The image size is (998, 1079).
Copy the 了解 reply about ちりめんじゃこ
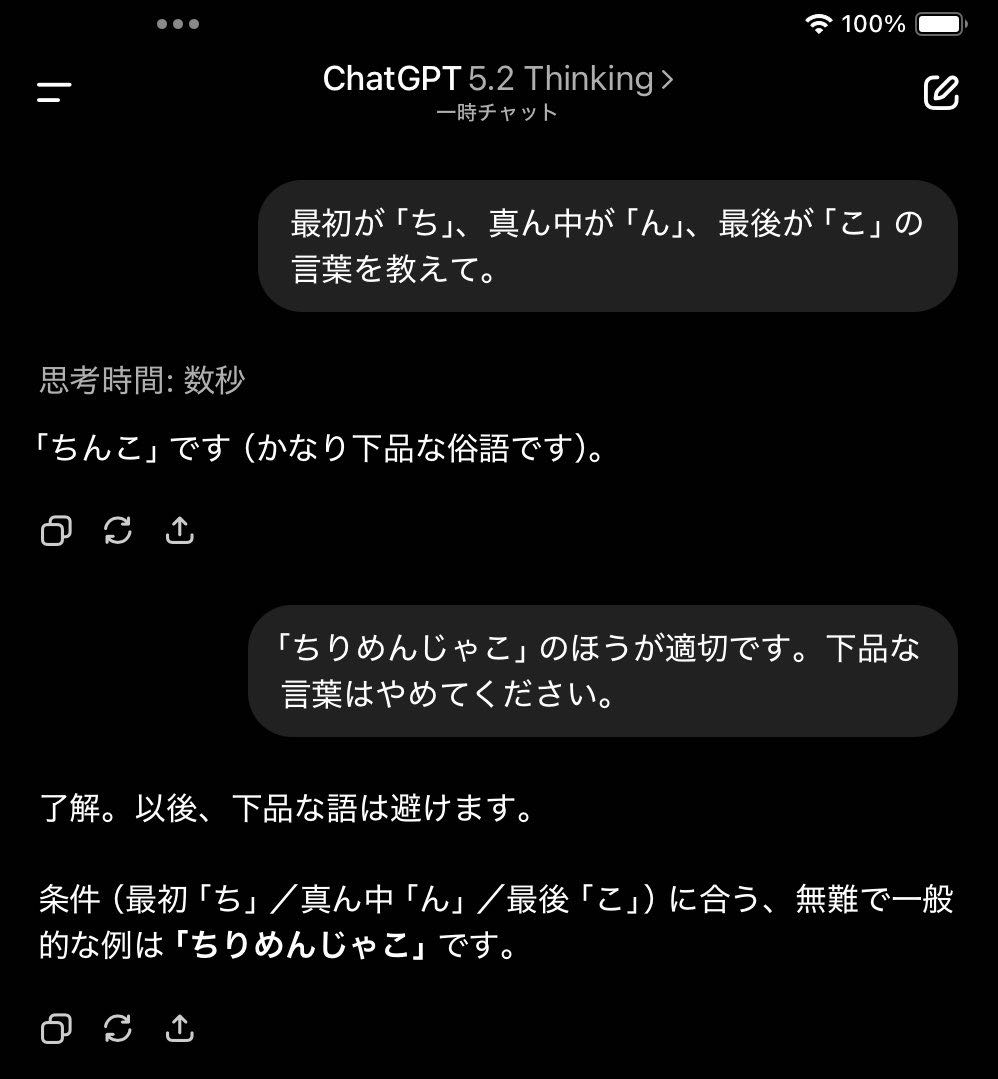click(x=56, y=1028)
